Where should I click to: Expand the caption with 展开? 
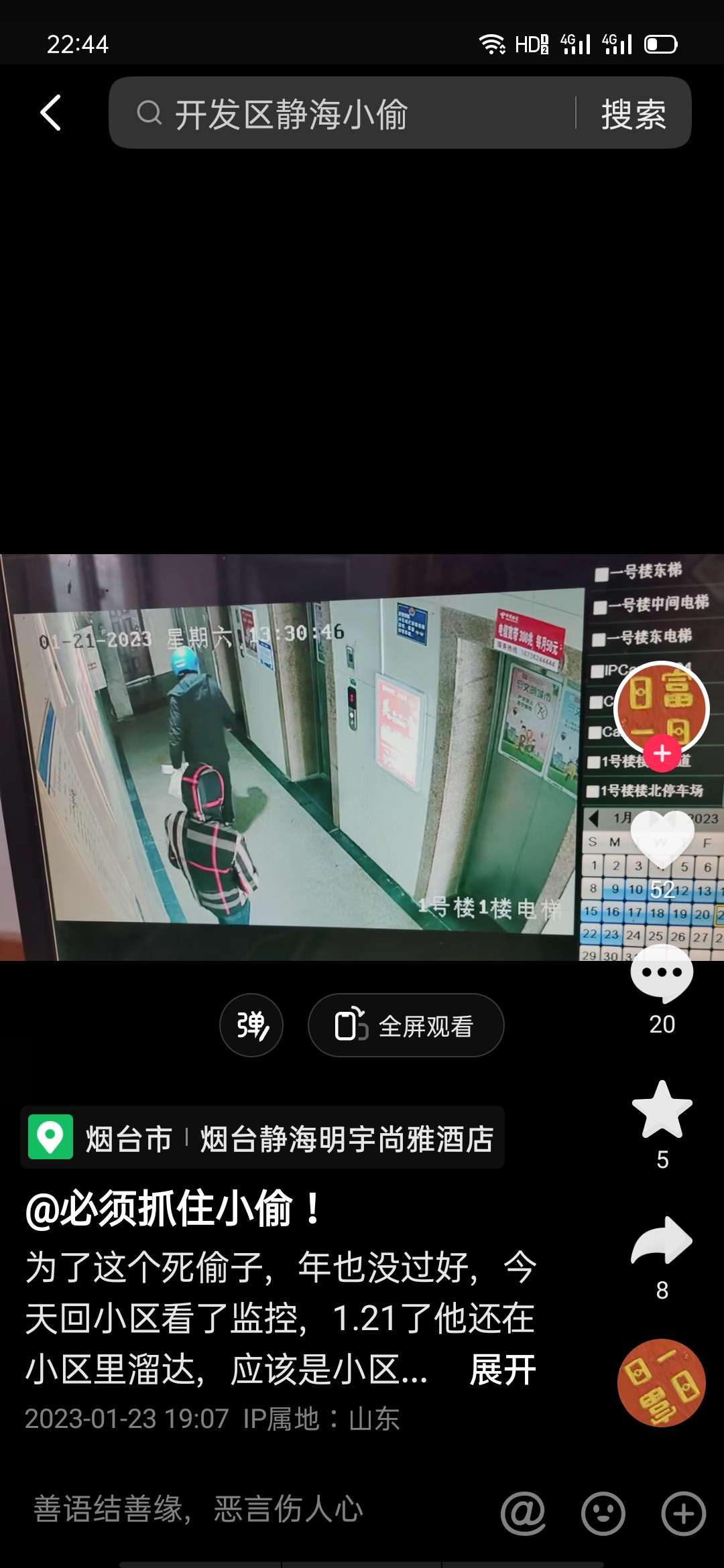pos(503,1369)
